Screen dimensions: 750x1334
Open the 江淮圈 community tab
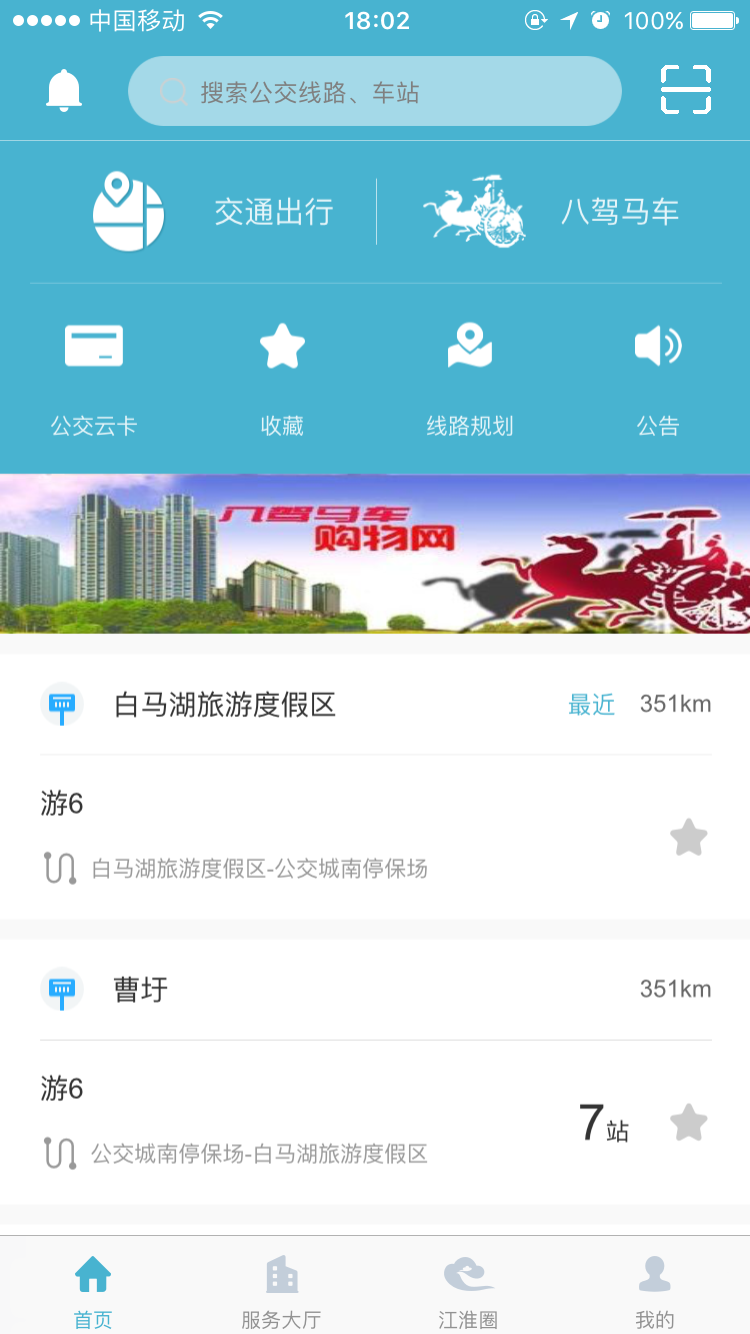pyautogui.click(x=469, y=1289)
